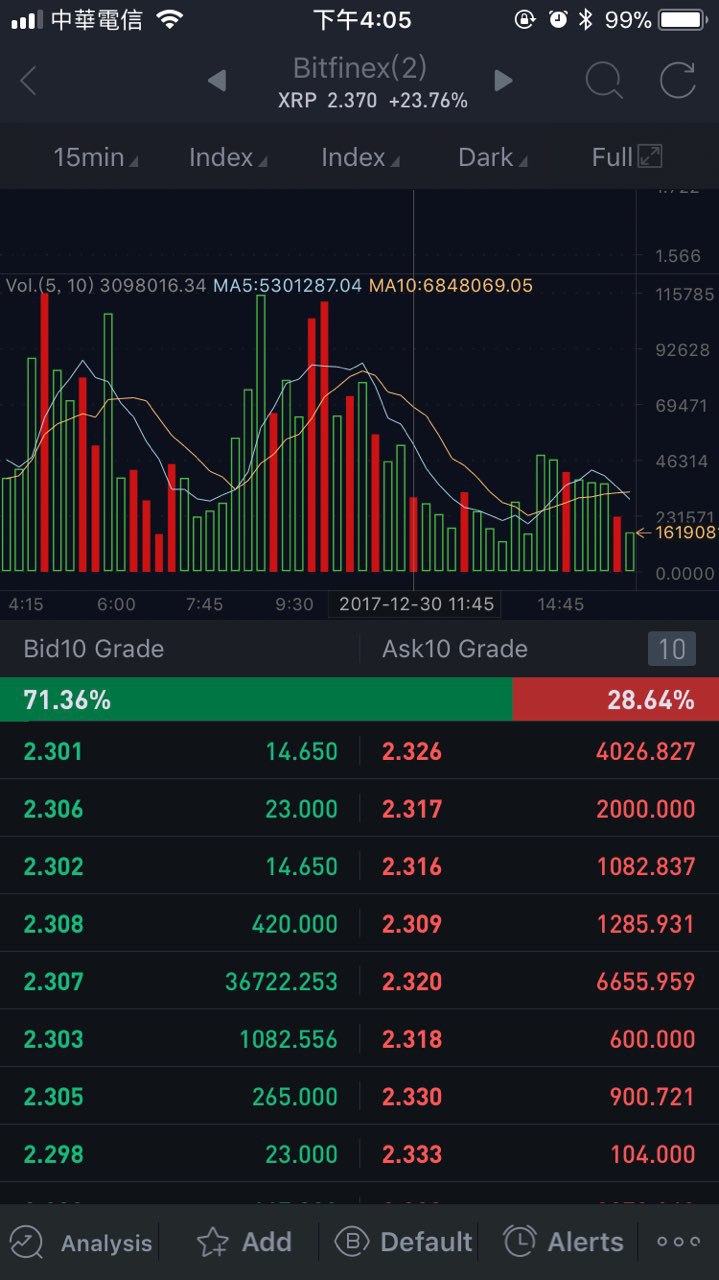This screenshot has width=719, height=1280.
Task: Refresh the chart data
Action: pyautogui.click(x=677, y=80)
